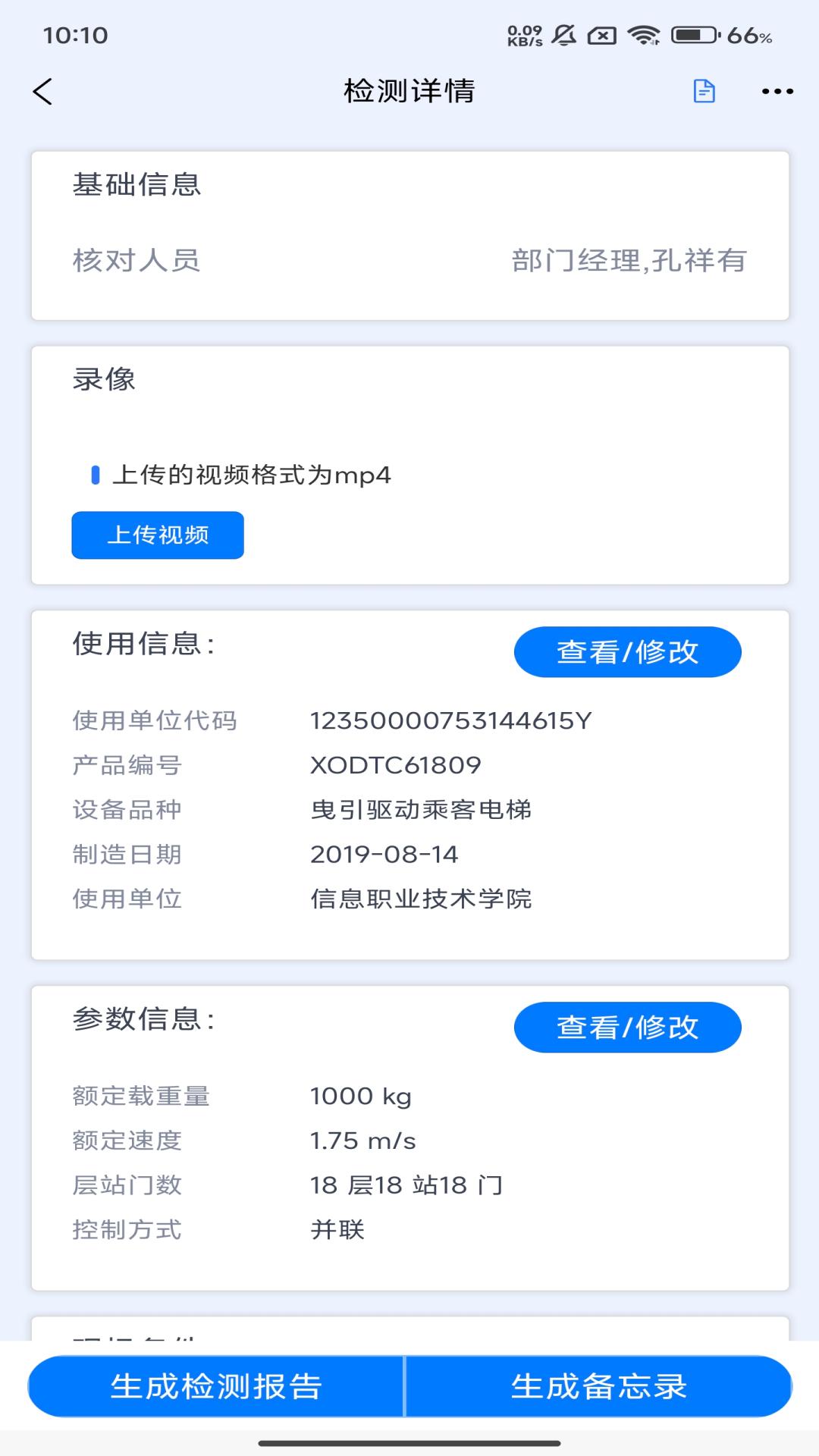Select the 基础信息 section header

pyautogui.click(x=137, y=184)
